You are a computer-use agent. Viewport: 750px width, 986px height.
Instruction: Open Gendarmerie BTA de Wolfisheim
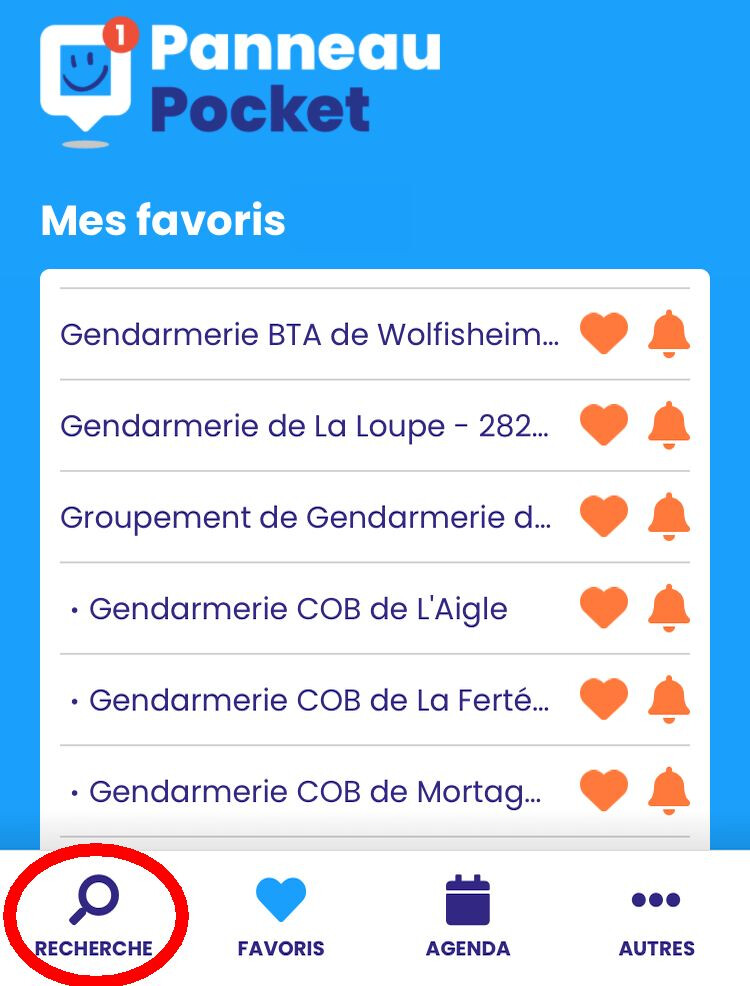(310, 334)
